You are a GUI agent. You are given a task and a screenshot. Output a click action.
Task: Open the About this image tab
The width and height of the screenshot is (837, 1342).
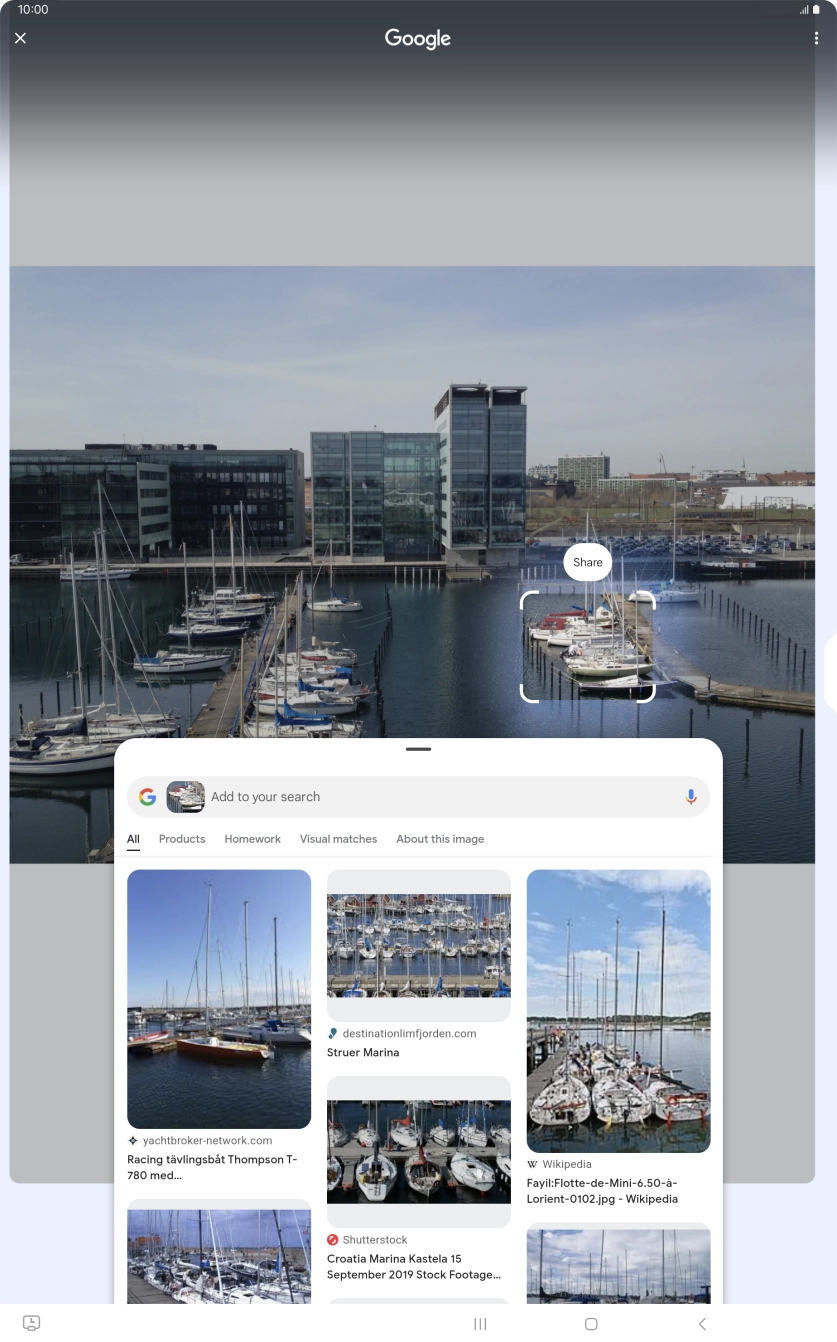point(440,839)
